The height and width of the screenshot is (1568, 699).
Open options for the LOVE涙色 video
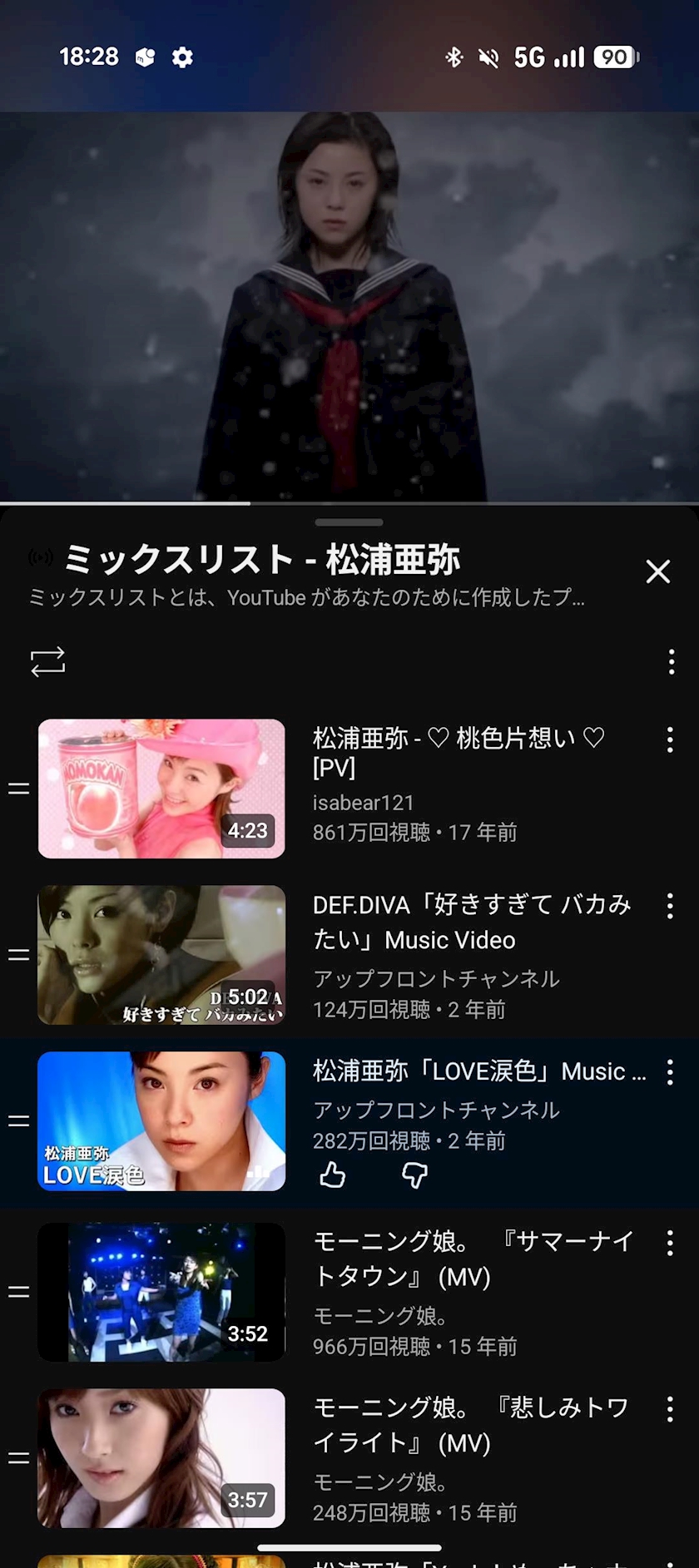(670, 1072)
